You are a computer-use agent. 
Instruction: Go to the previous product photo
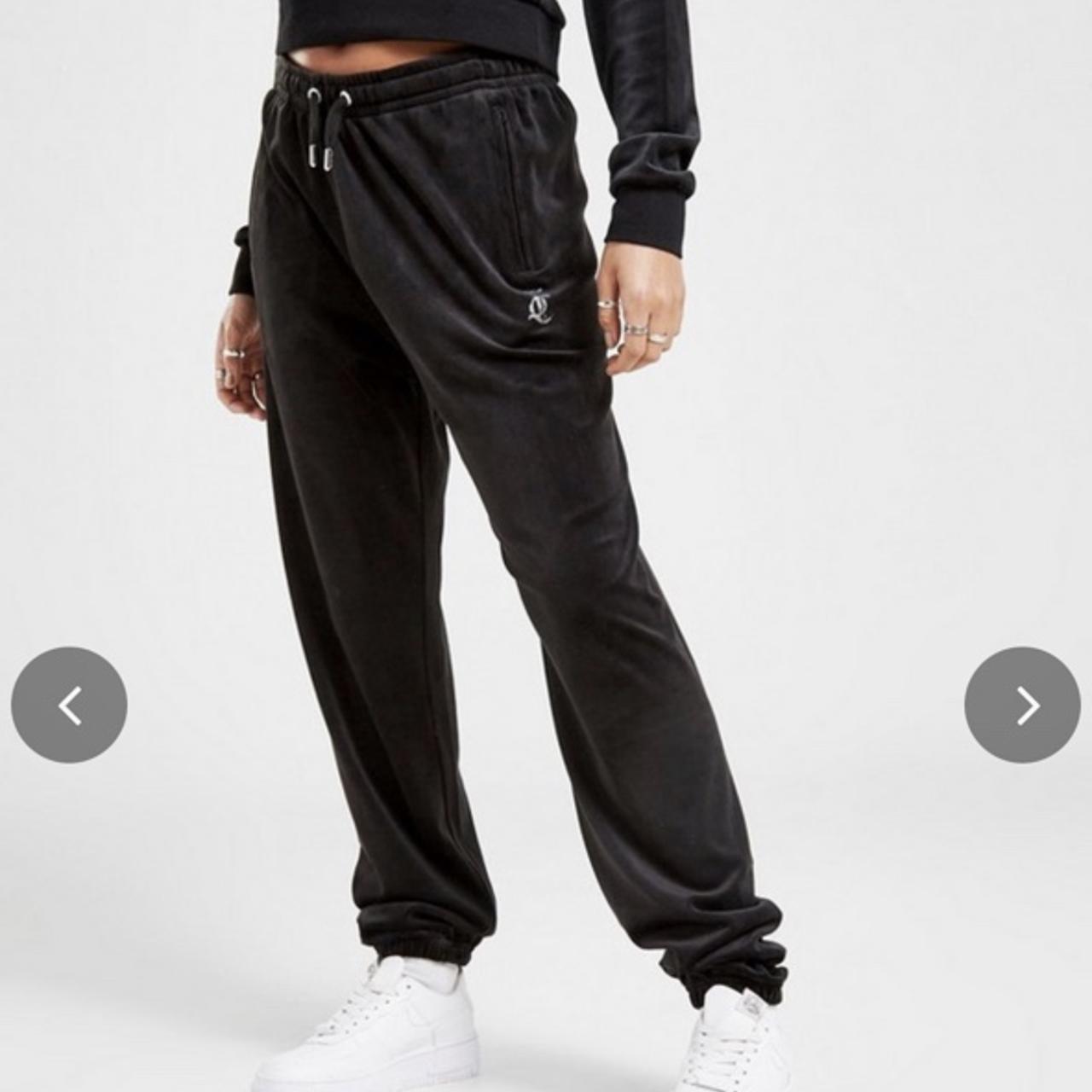pos(69,705)
